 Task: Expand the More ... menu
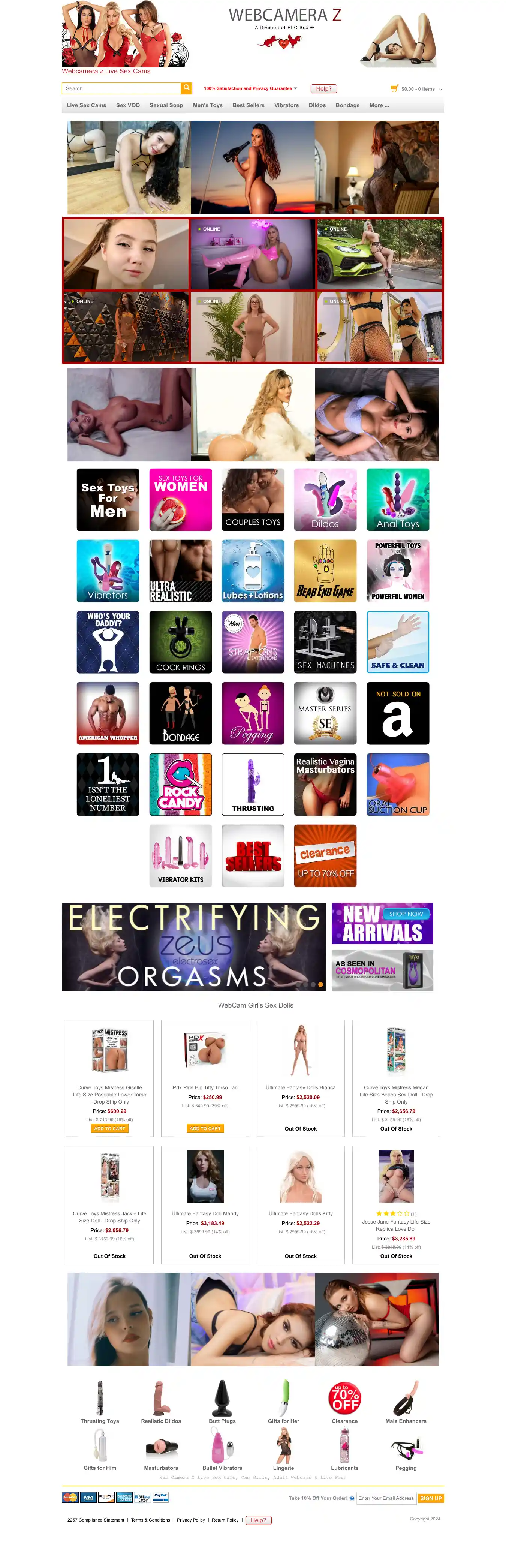pos(379,105)
